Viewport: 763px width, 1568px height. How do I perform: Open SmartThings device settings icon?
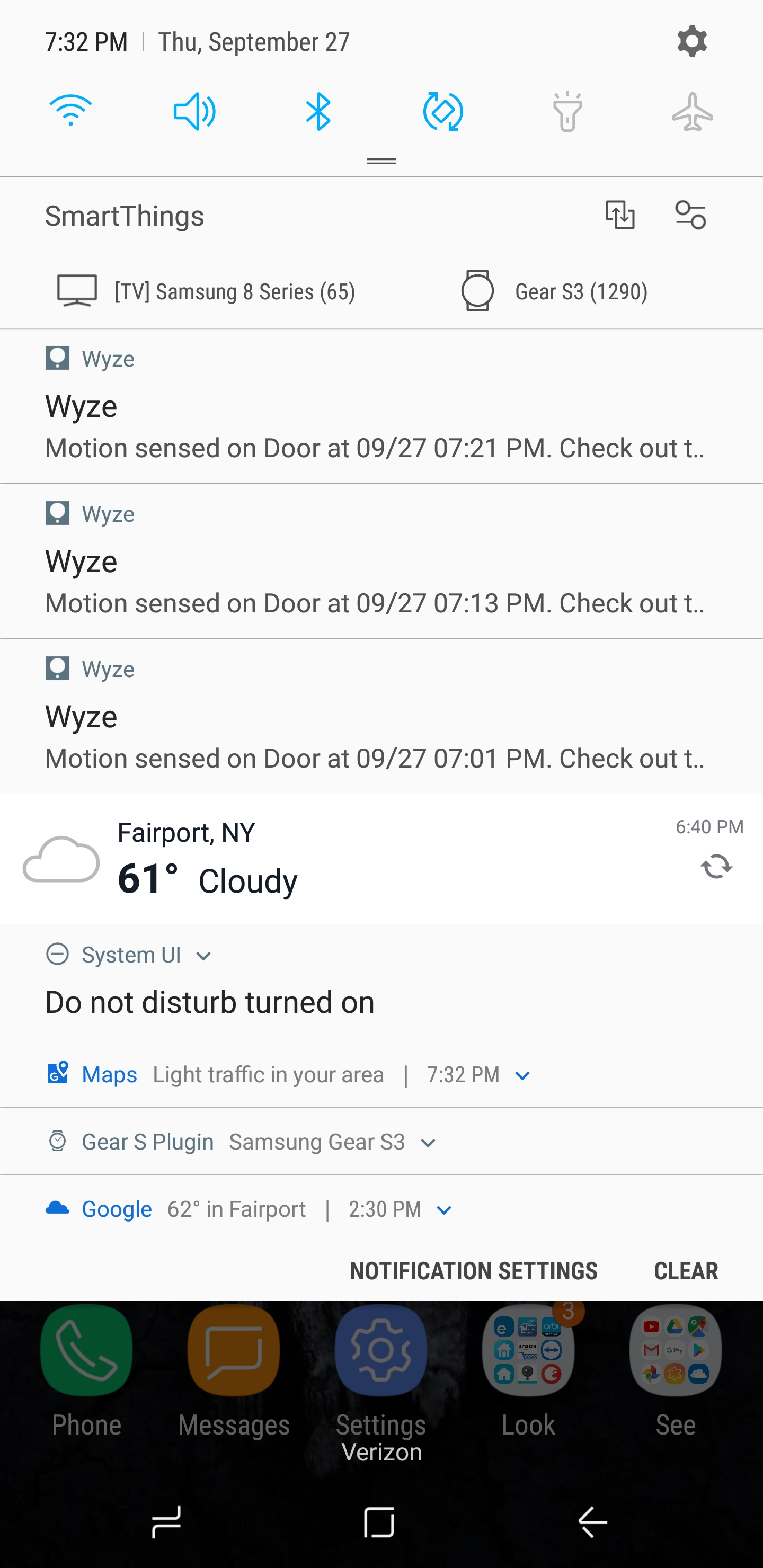(690, 215)
